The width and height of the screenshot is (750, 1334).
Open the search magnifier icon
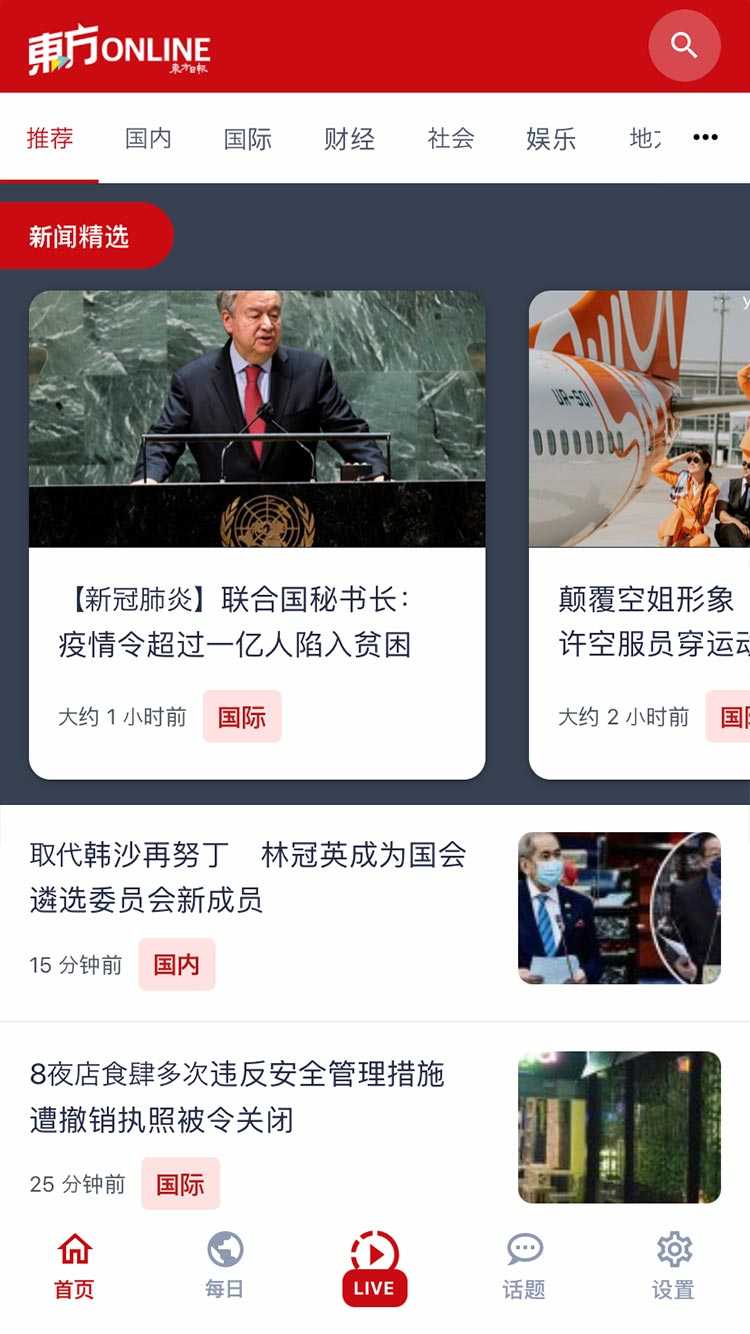click(x=684, y=45)
